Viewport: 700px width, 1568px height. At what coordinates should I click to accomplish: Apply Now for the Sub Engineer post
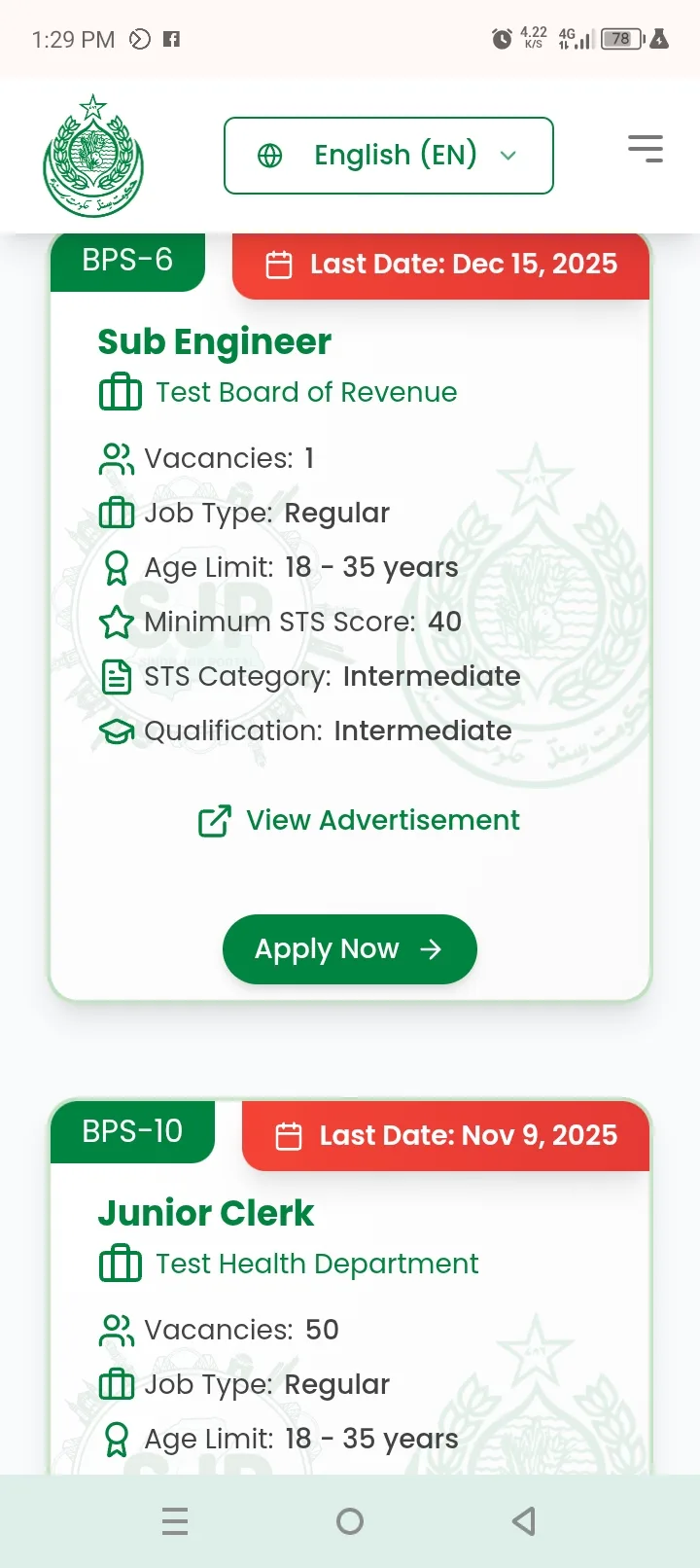[349, 949]
